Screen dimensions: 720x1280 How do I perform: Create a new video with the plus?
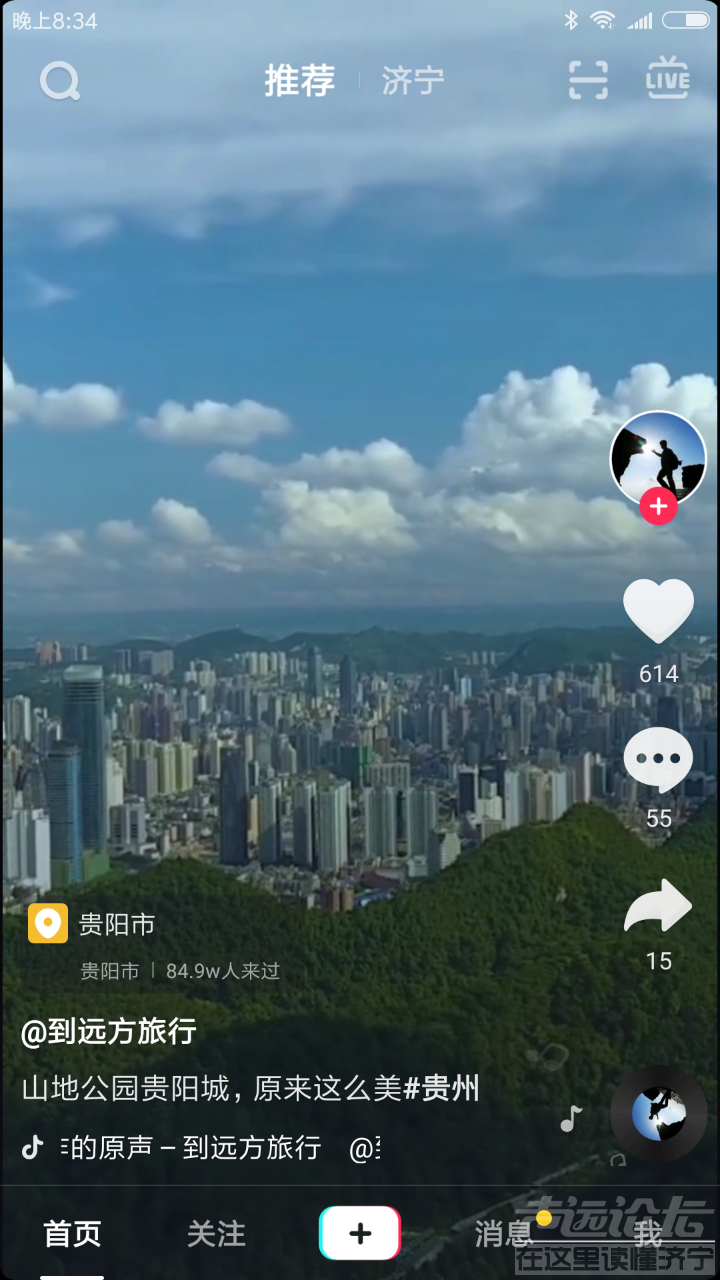coord(360,1233)
